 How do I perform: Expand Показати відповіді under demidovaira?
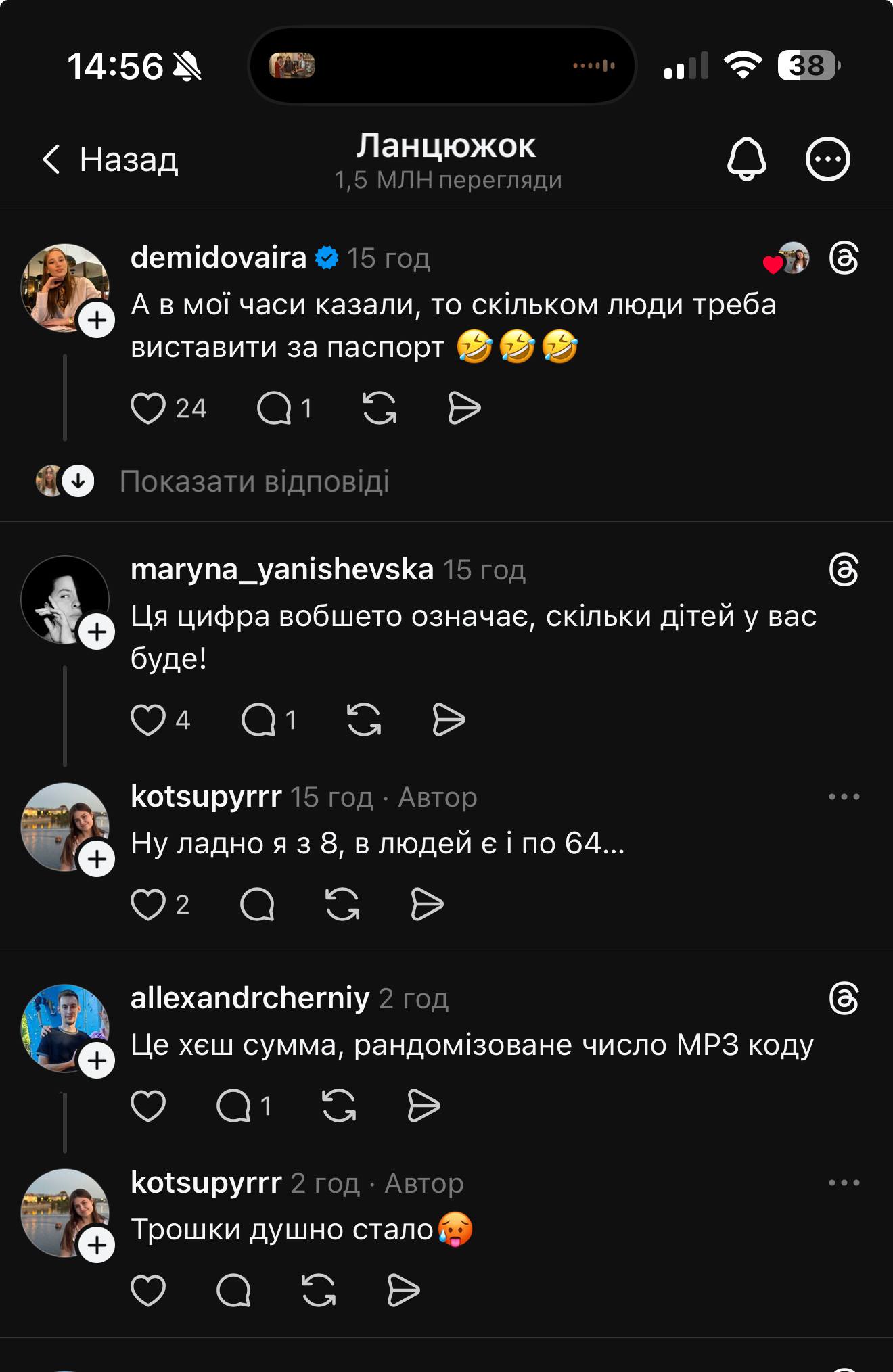click(x=254, y=481)
